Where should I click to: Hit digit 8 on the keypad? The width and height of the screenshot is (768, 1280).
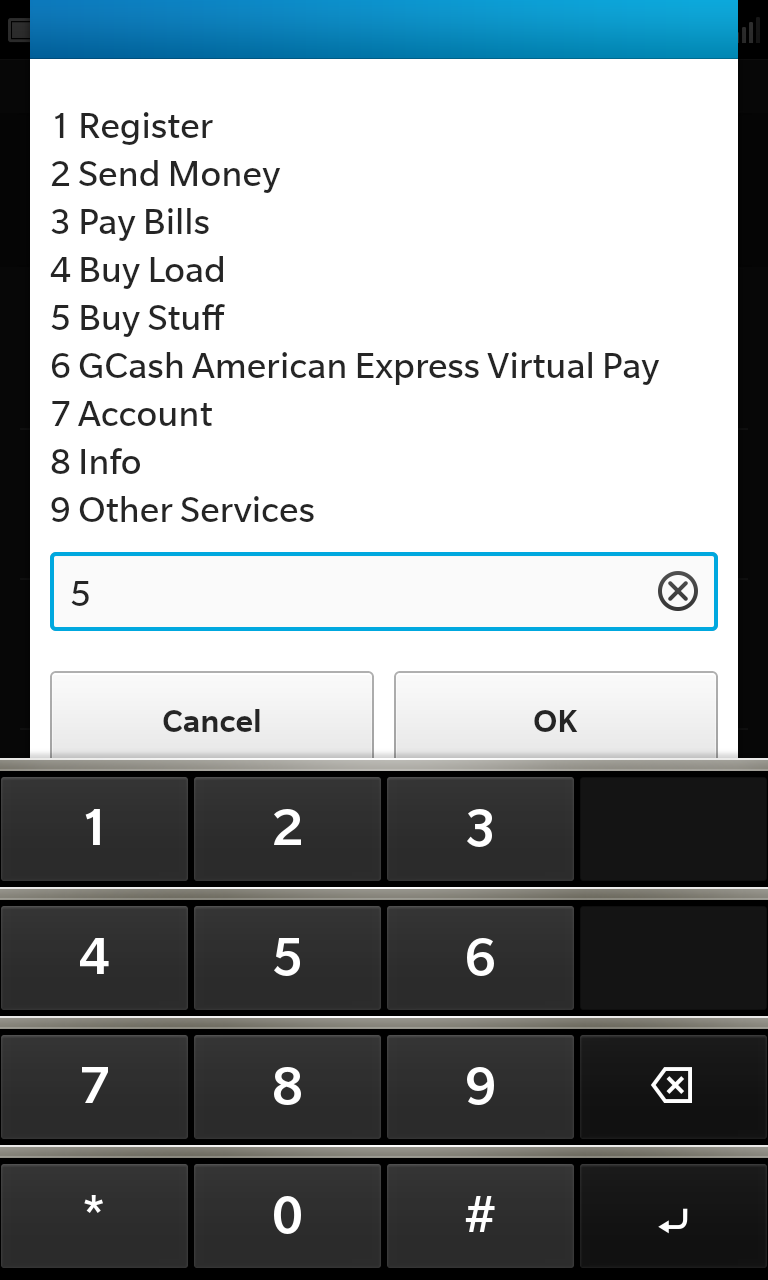[x=287, y=1086]
